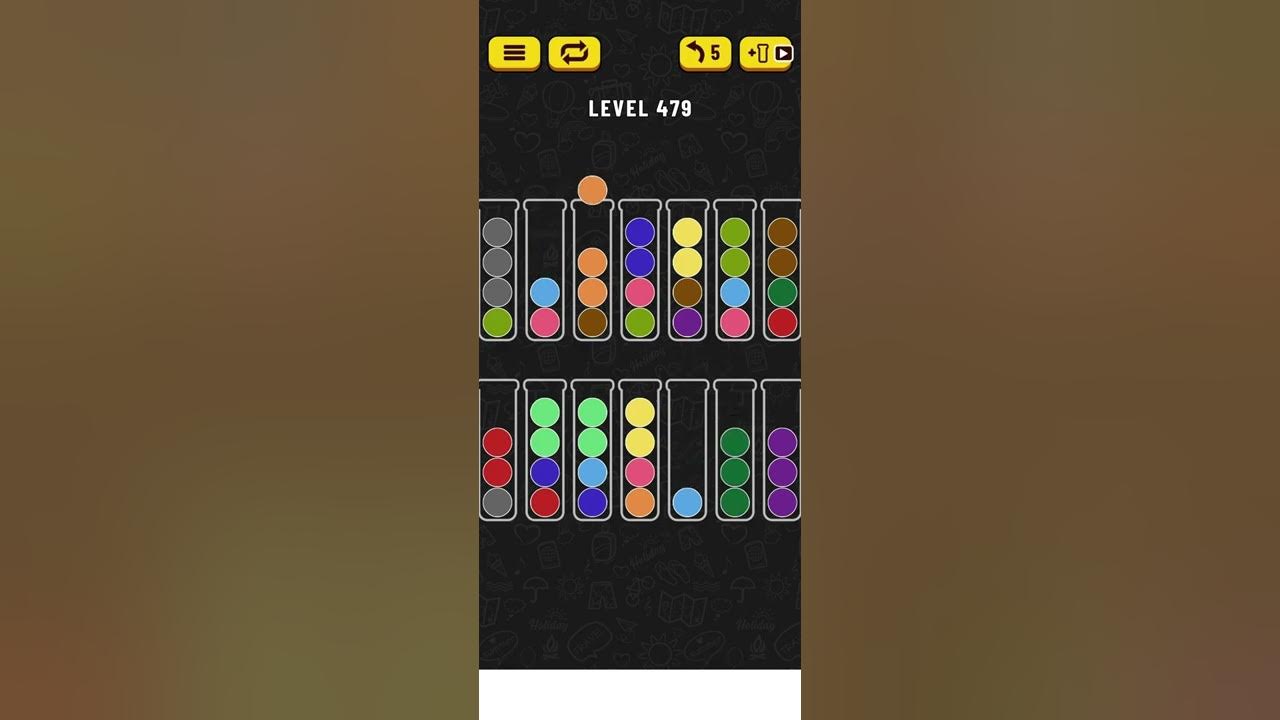
Task: Select the tube with two brown balls on top
Action: pyautogui.click(x=782, y=272)
